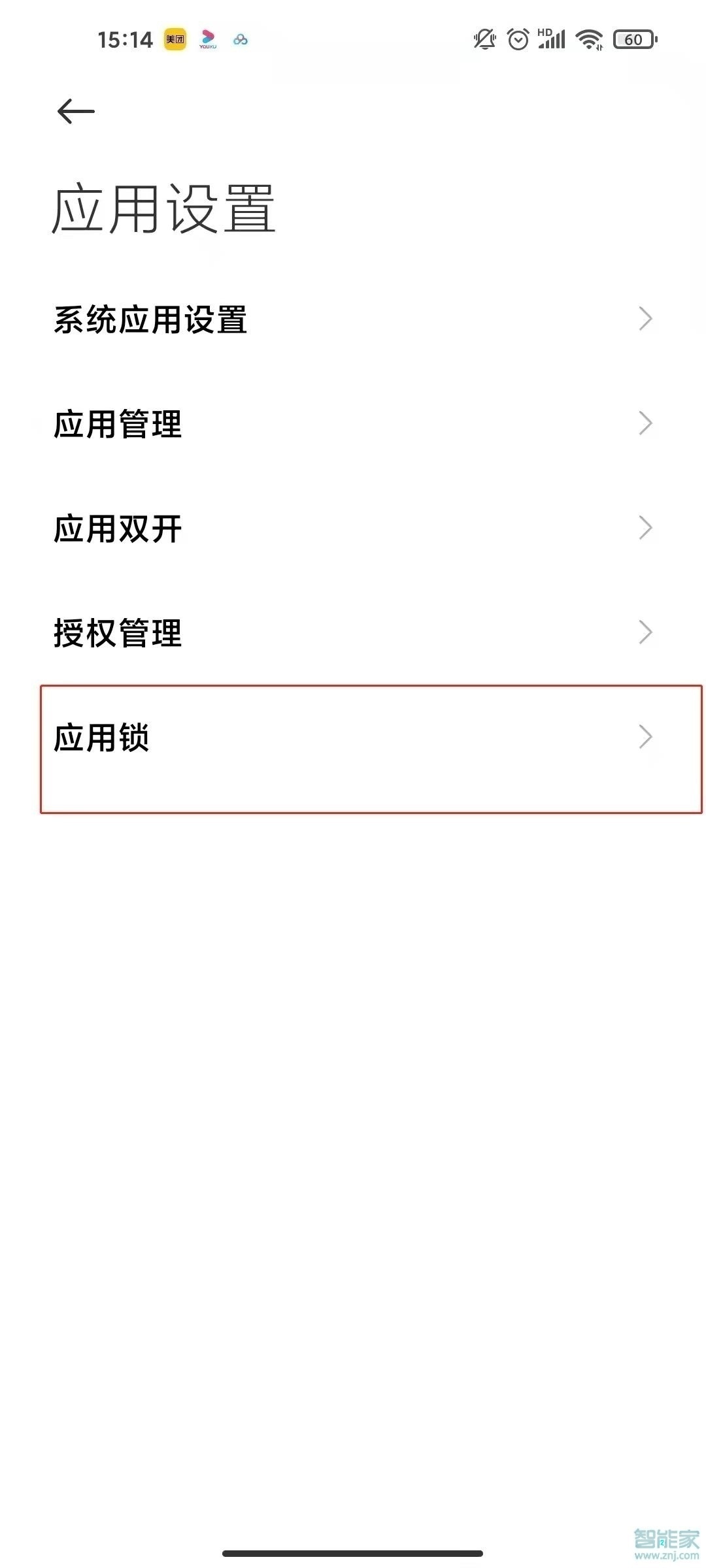Viewport: 706px width, 1568px height.
Task: Expand the chevron beside 授权管理
Action: pyautogui.click(x=646, y=632)
